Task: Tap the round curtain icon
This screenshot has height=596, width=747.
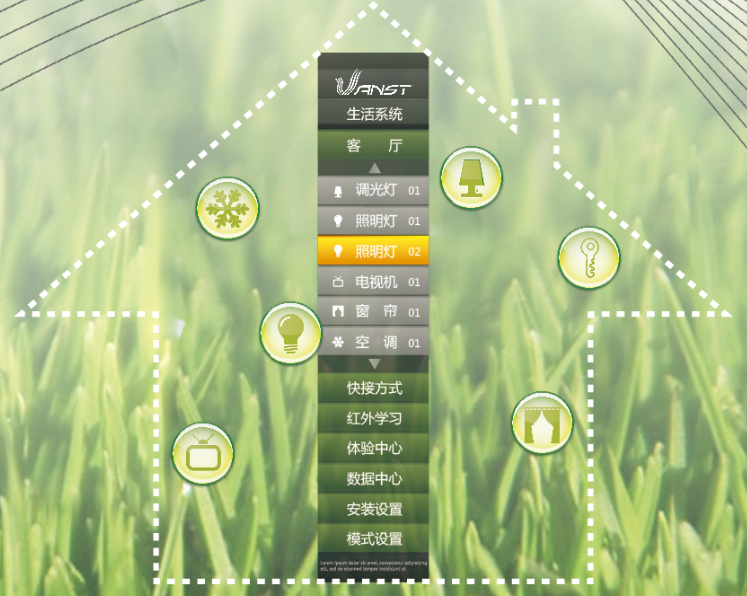Action: 542,422
